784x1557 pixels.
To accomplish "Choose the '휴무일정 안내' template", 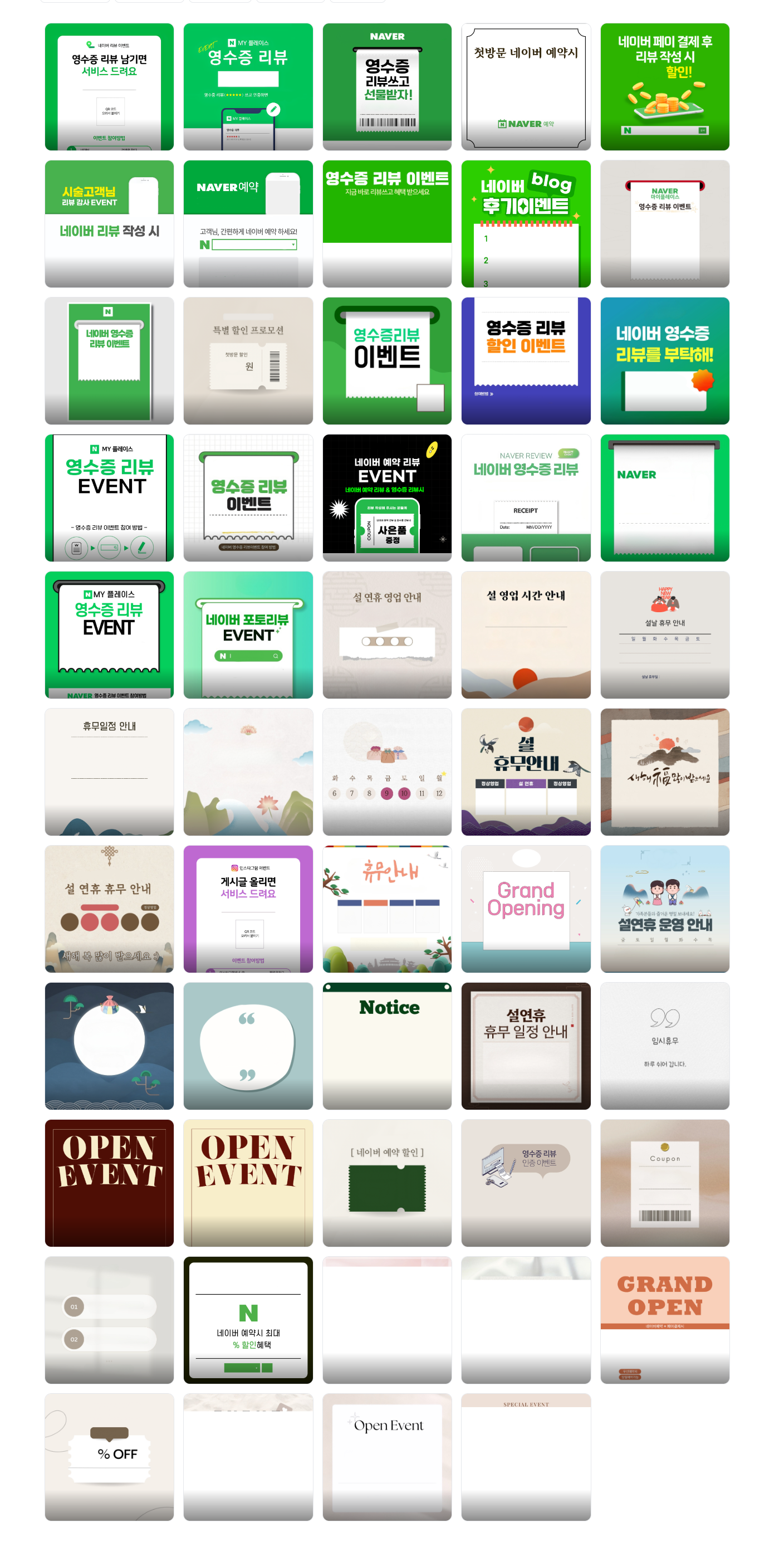I will 109,772.
